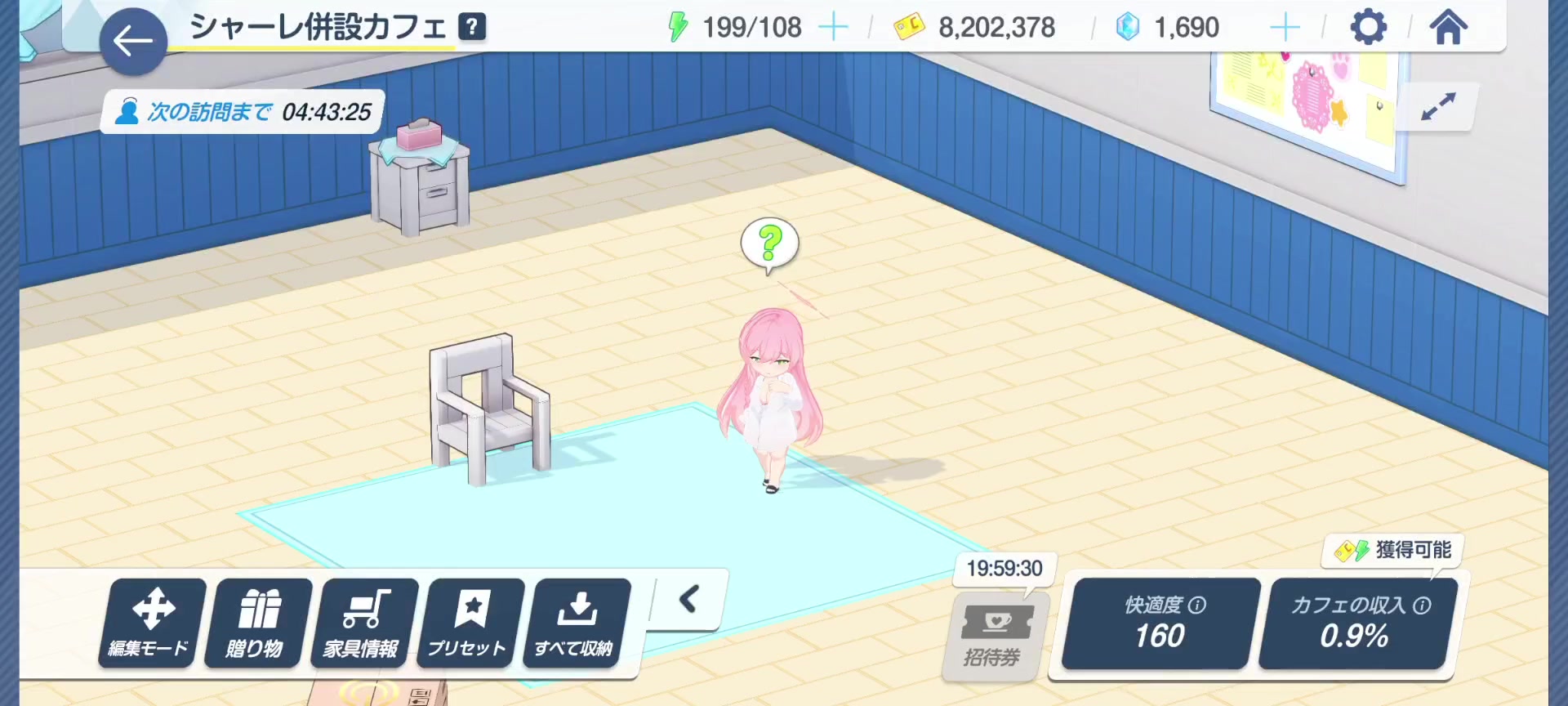The height and width of the screenshot is (706, 1568).
Task: Open the help question mark beside the café title
Action: pyautogui.click(x=472, y=28)
